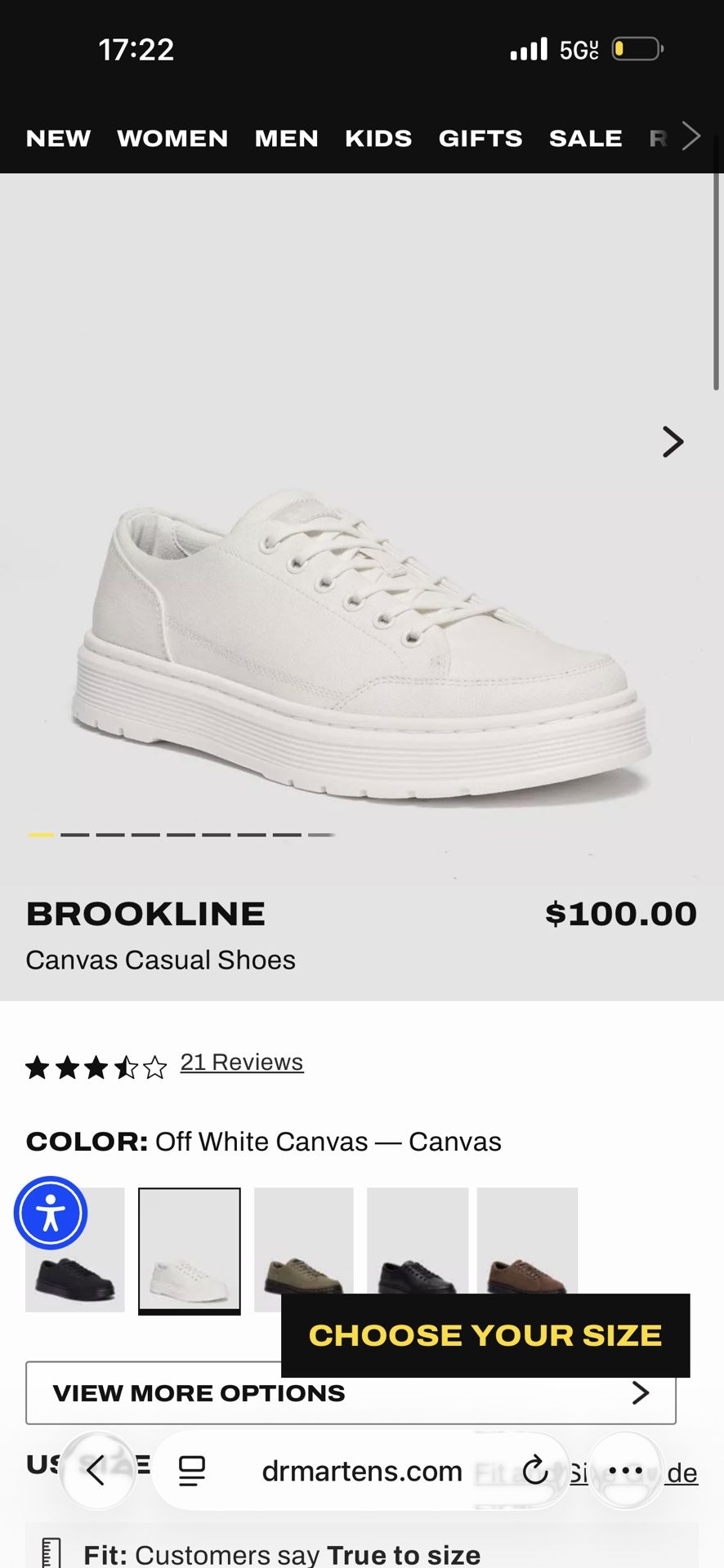Click the ruler icon next to Fit info

pos(51,1551)
